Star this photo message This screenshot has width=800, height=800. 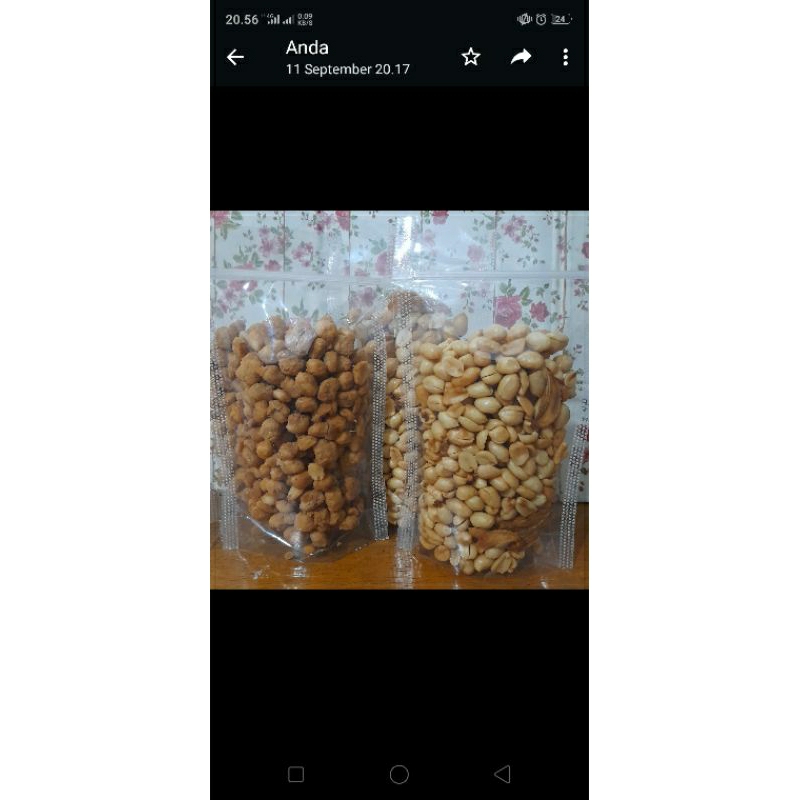click(471, 57)
